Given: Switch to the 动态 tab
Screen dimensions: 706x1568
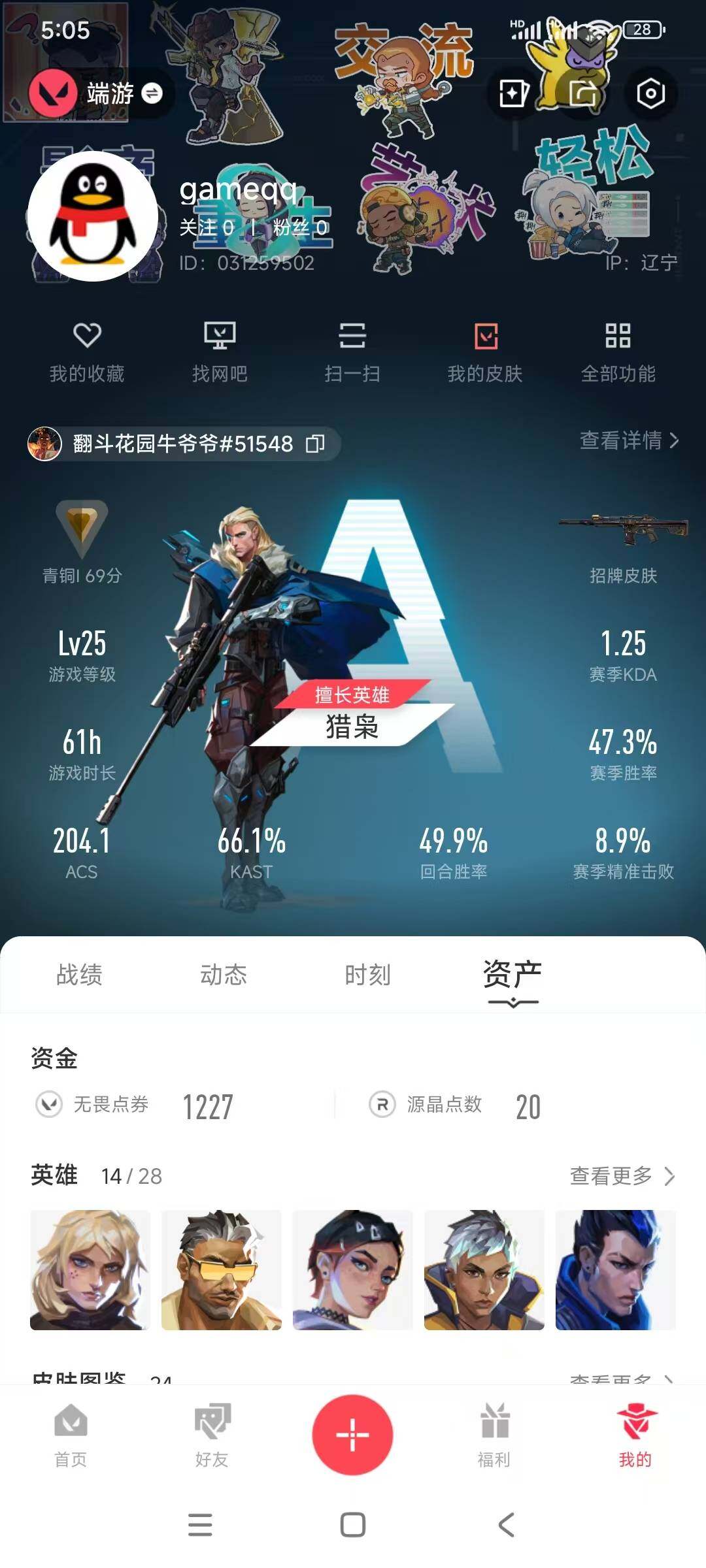Looking at the screenshot, I should click(x=224, y=974).
